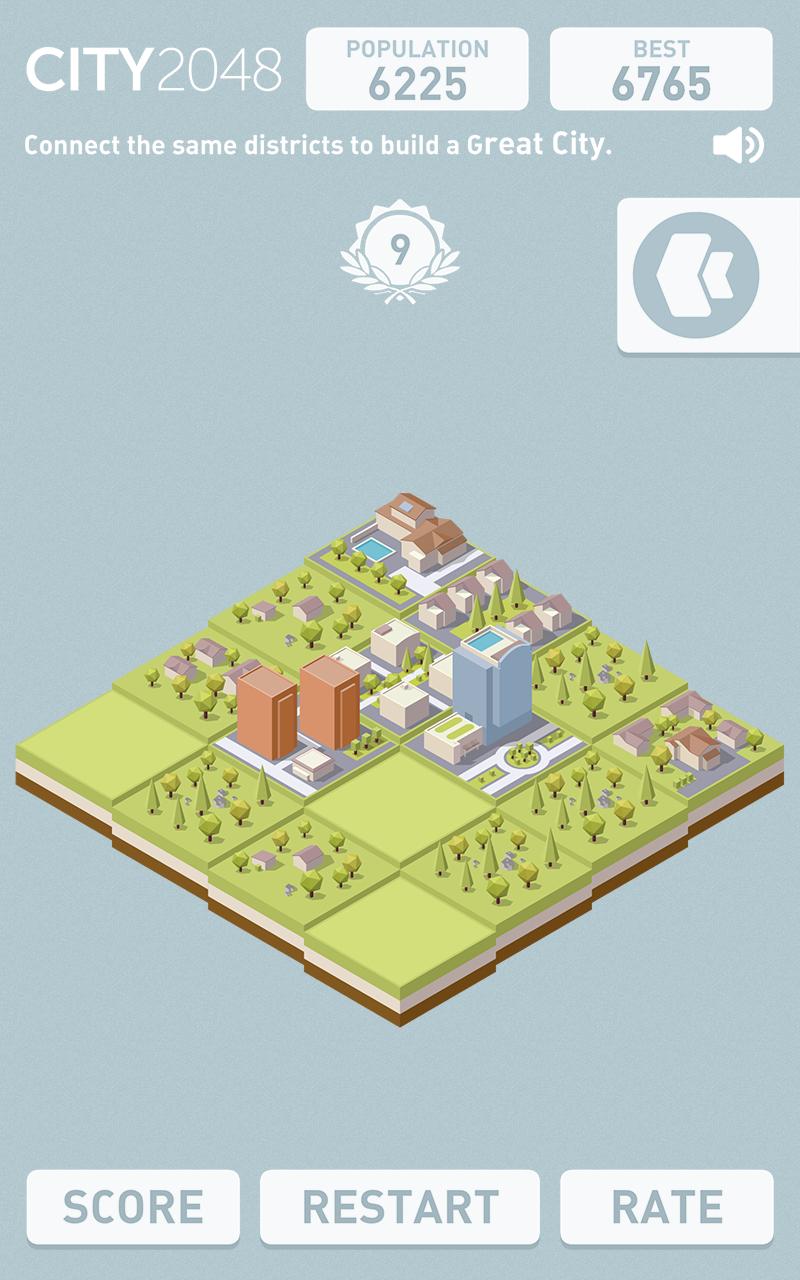Mute the game sound
The height and width of the screenshot is (1280, 800).
[738, 145]
